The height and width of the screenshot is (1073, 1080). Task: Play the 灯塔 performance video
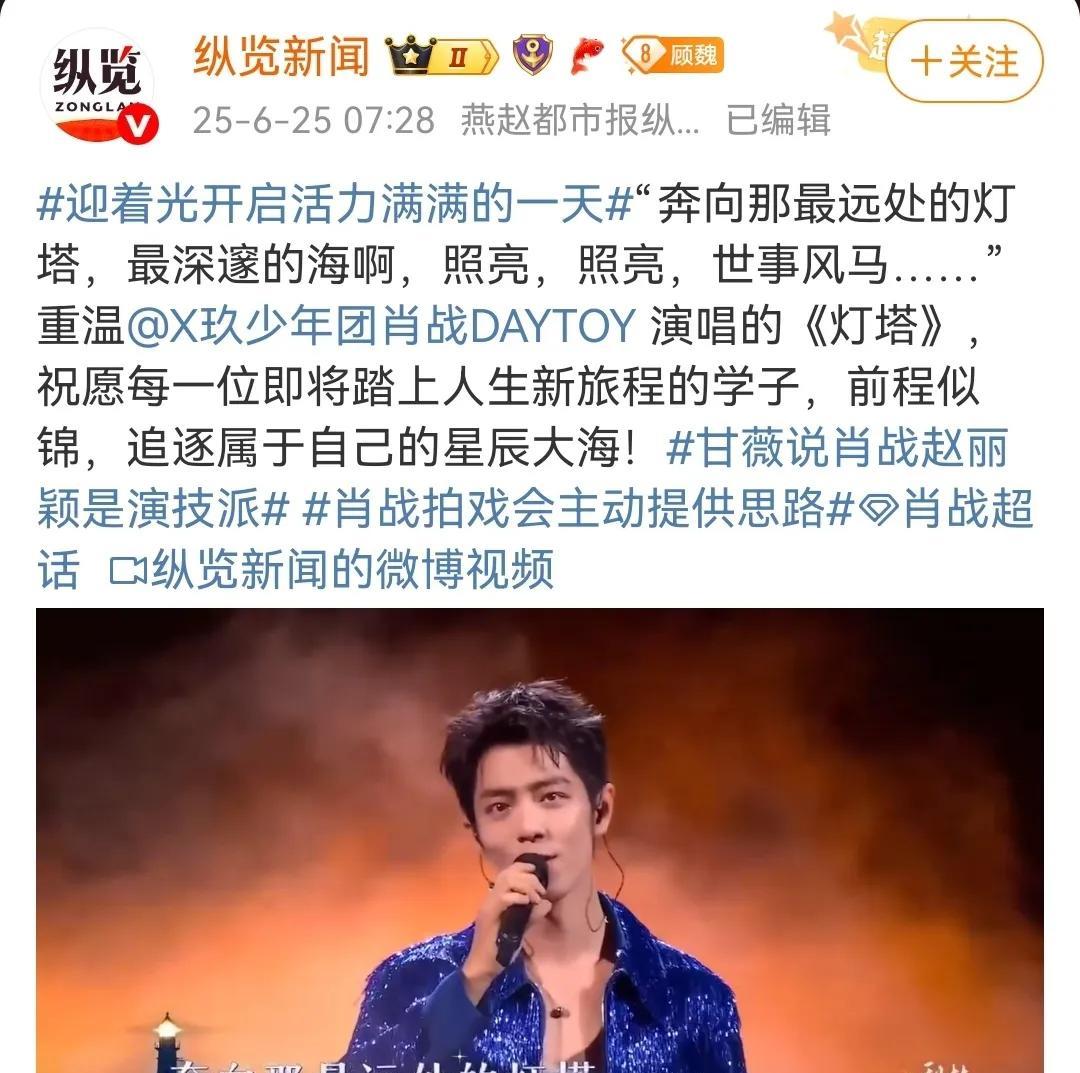tap(540, 840)
